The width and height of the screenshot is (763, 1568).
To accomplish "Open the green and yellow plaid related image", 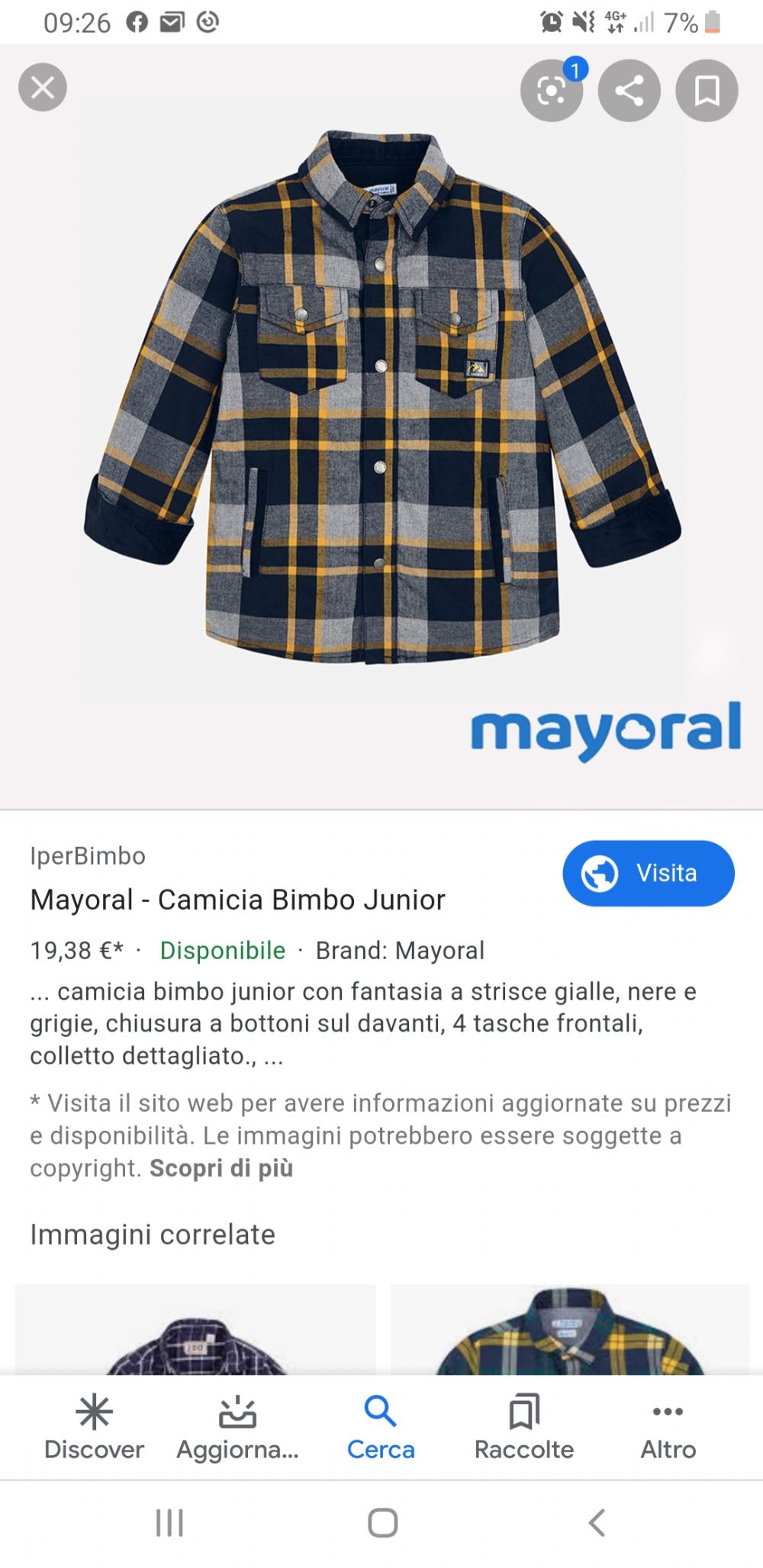I will pos(570,1329).
